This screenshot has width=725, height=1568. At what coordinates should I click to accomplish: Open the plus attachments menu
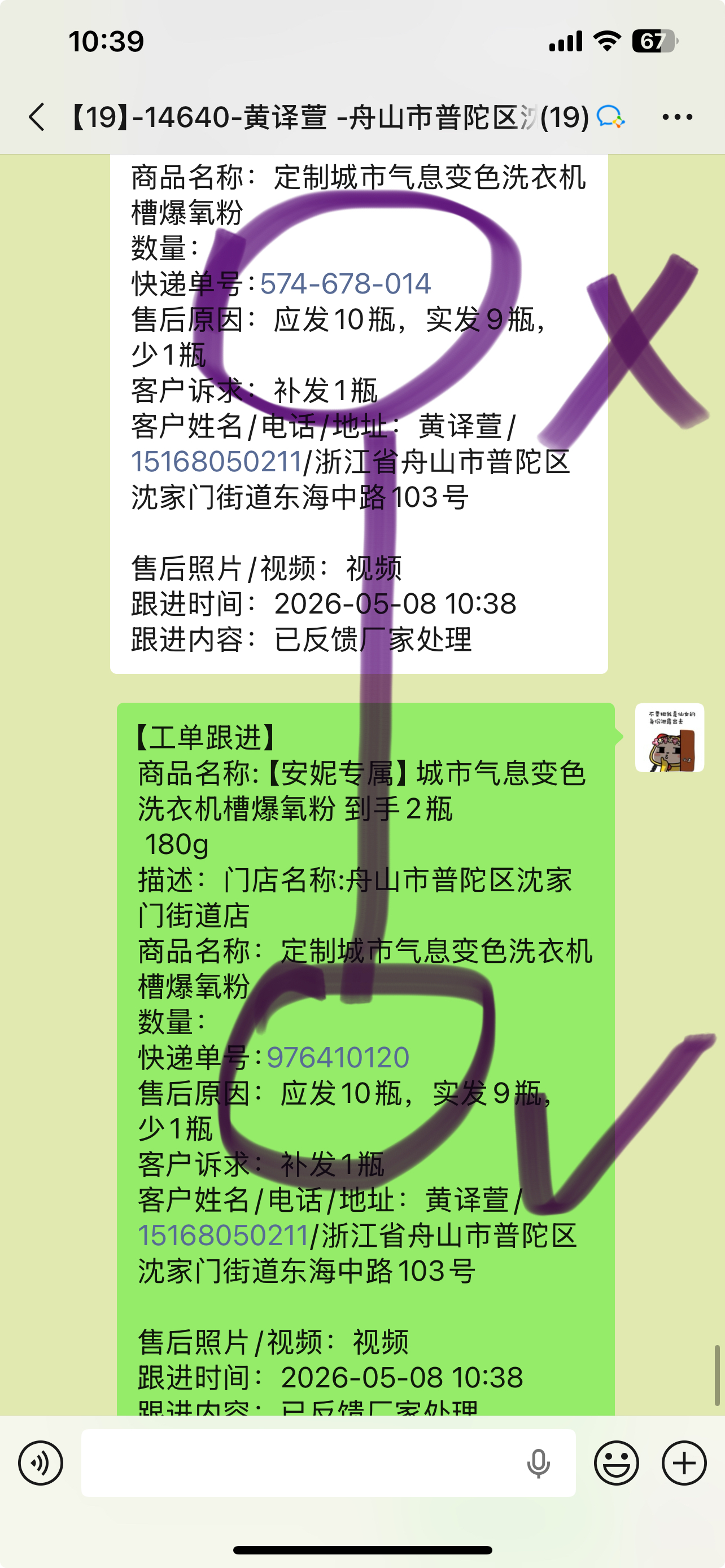(x=684, y=1464)
